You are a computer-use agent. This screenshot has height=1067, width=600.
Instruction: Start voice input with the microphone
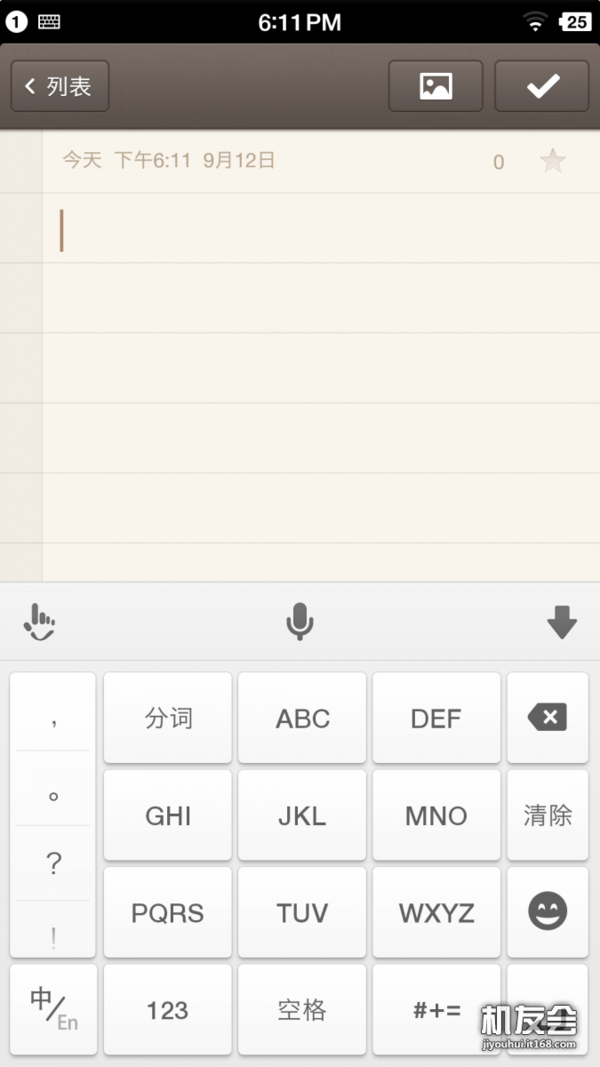point(299,621)
